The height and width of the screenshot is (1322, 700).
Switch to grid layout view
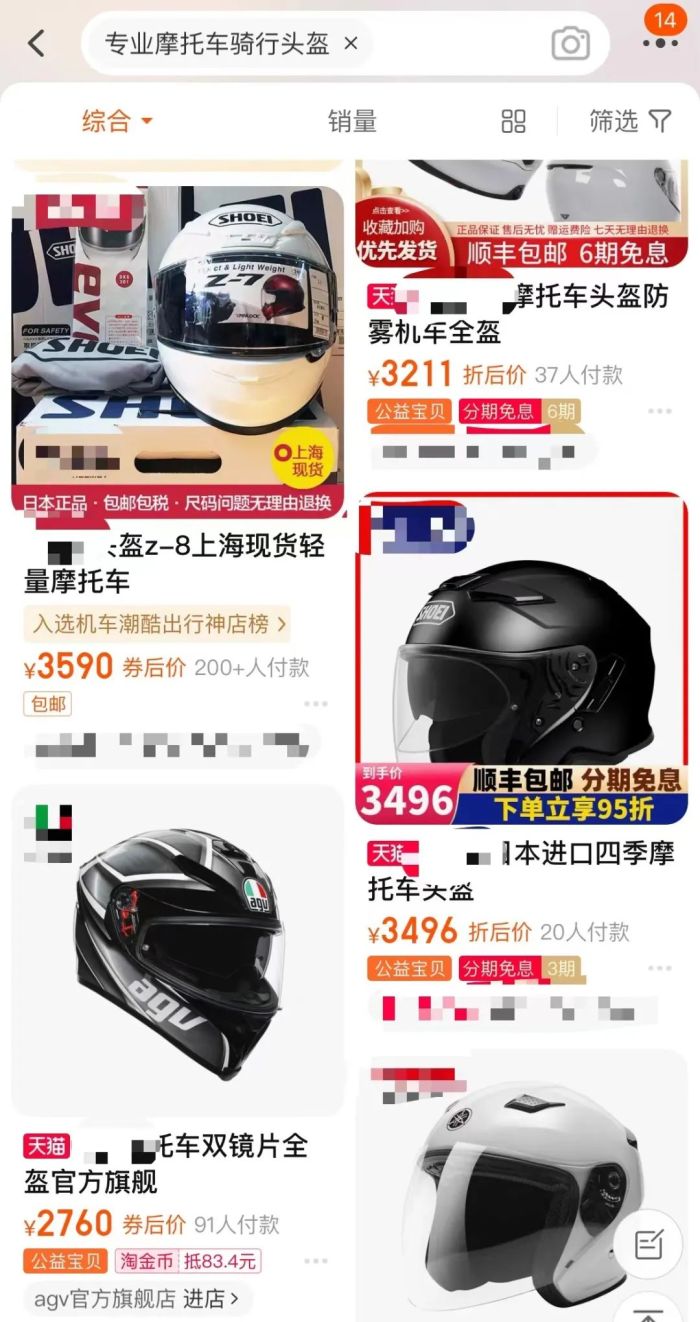tap(513, 122)
